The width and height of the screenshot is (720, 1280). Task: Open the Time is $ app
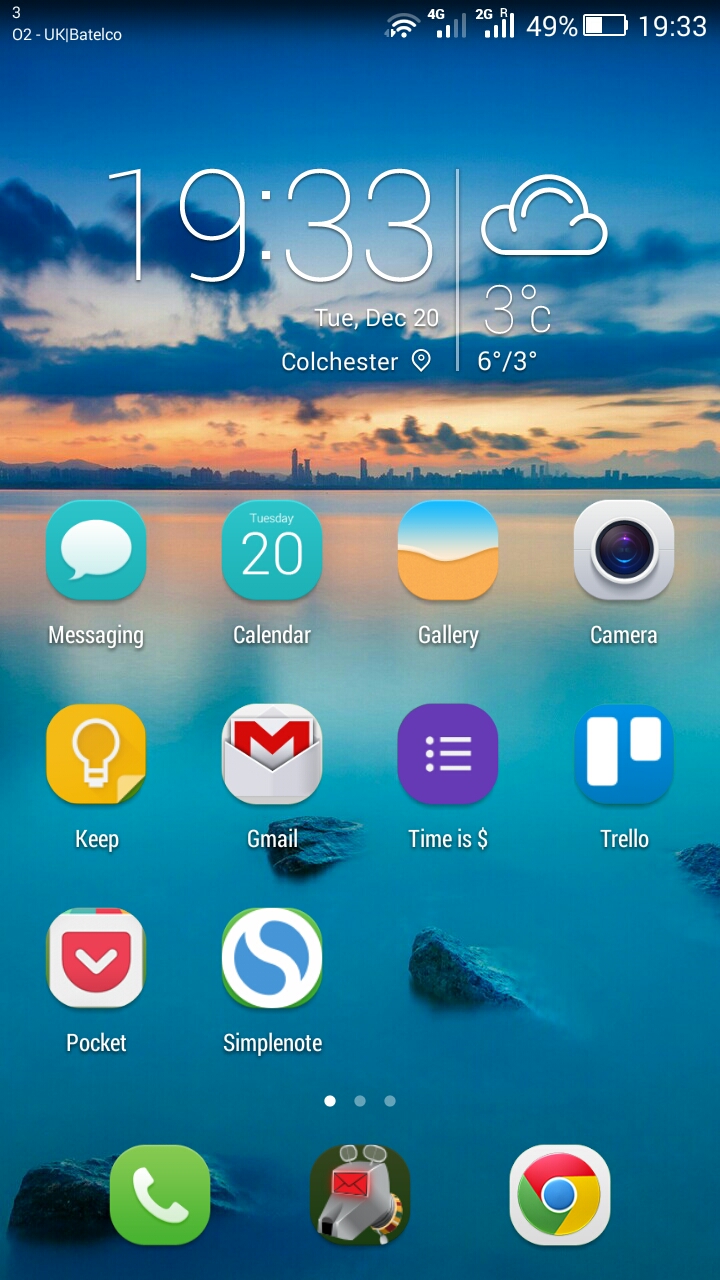448,755
